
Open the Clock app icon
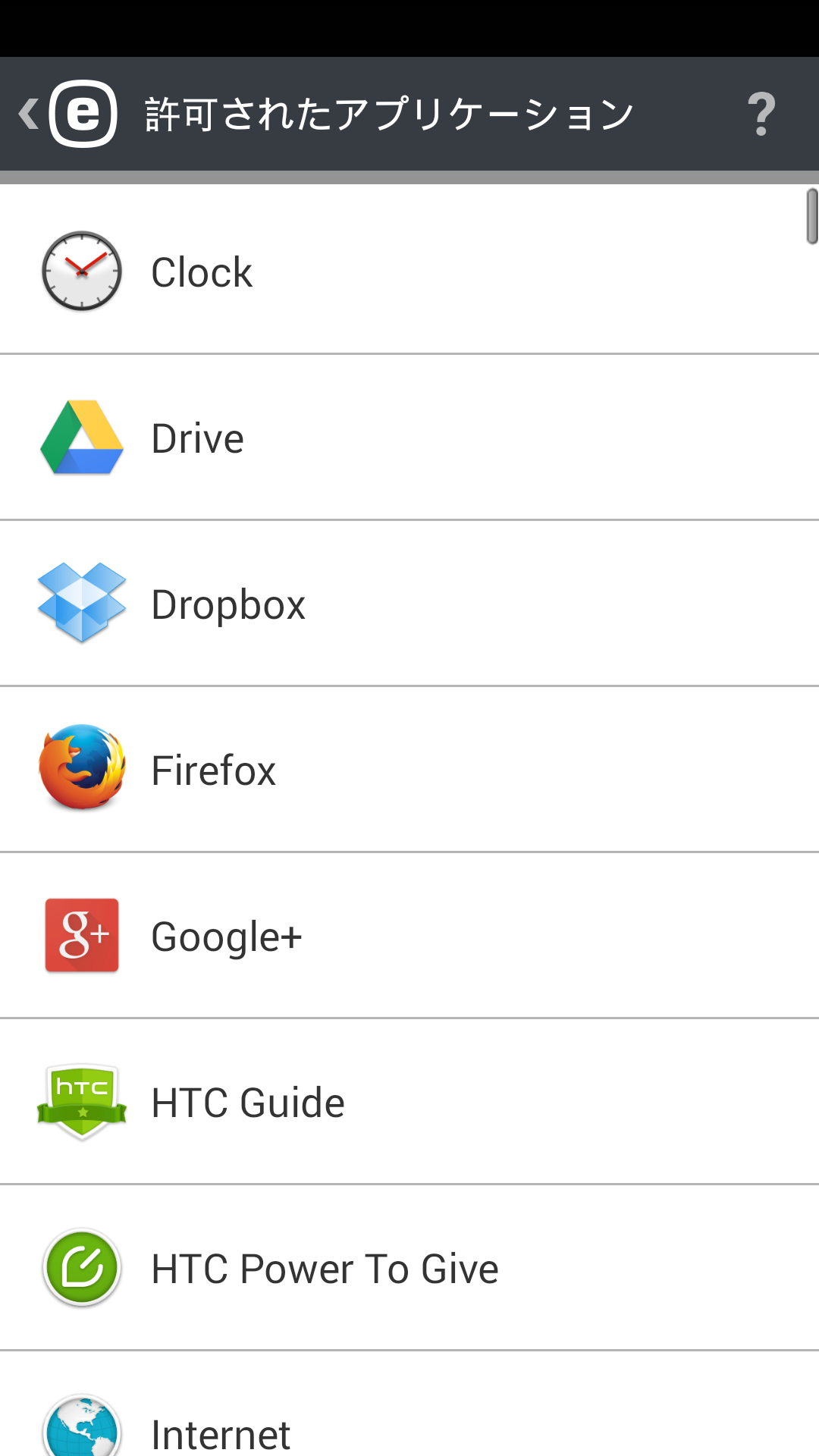point(81,273)
